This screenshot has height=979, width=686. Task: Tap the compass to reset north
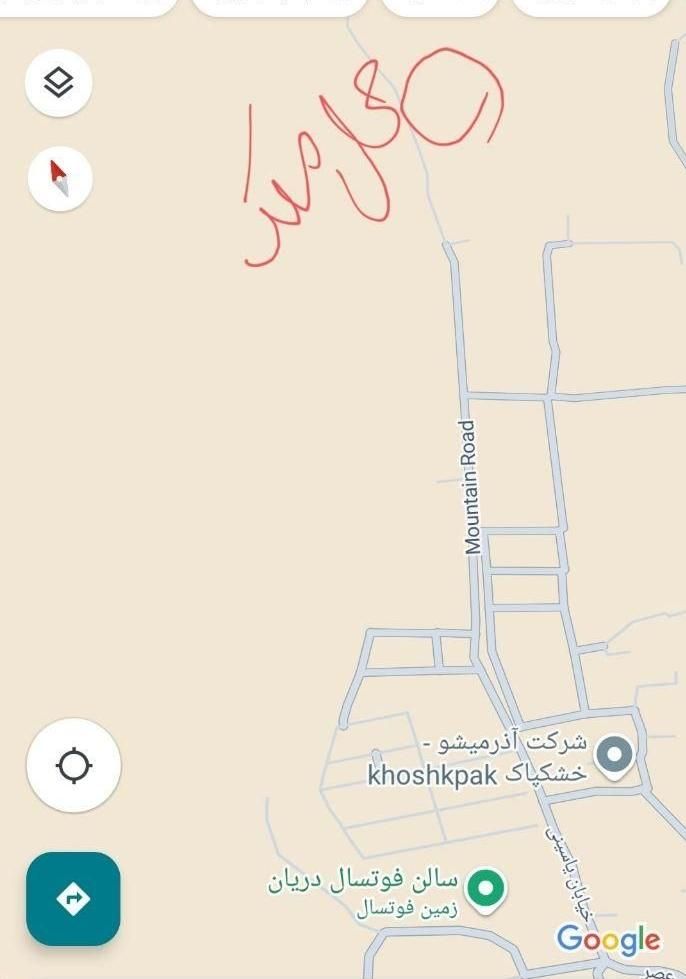(x=60, y=179)
